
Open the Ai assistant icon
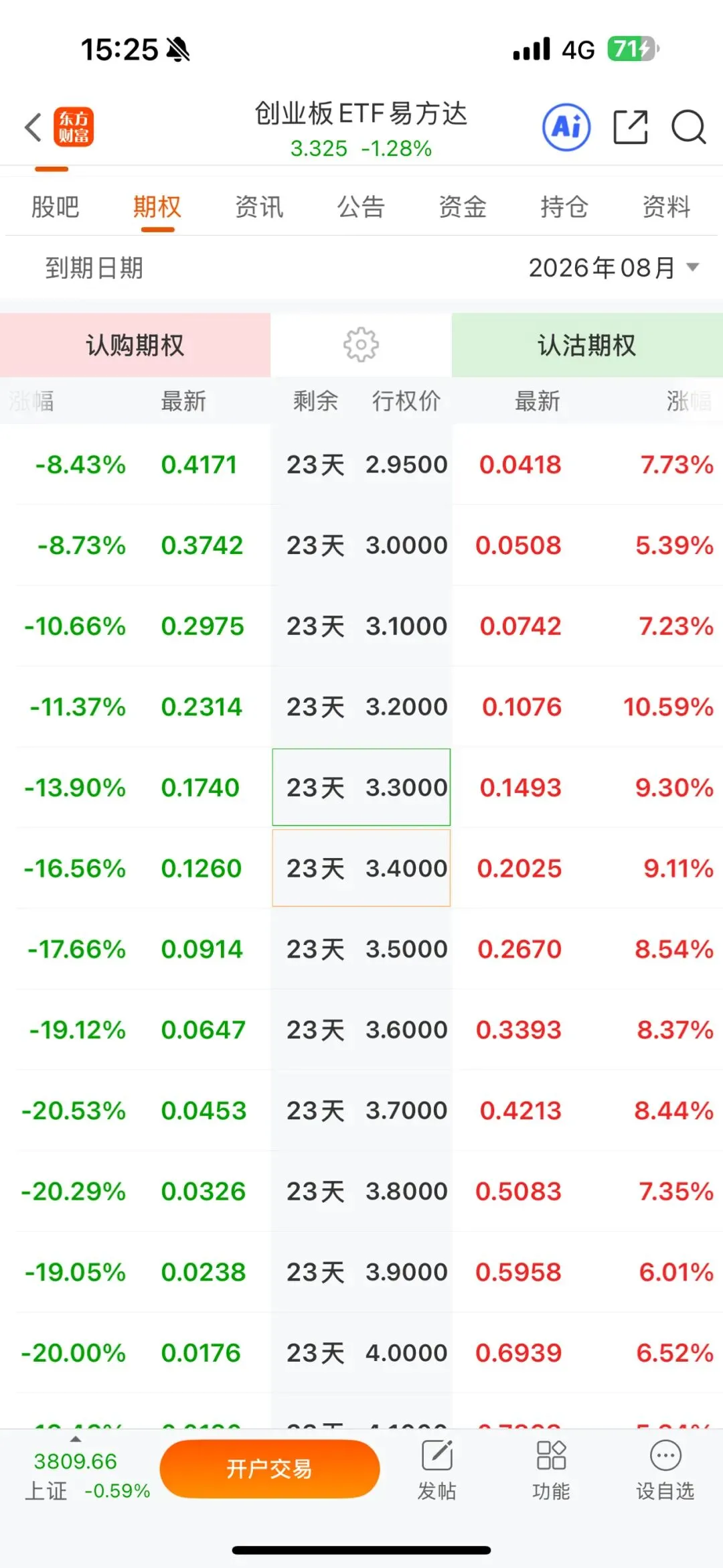566,127
